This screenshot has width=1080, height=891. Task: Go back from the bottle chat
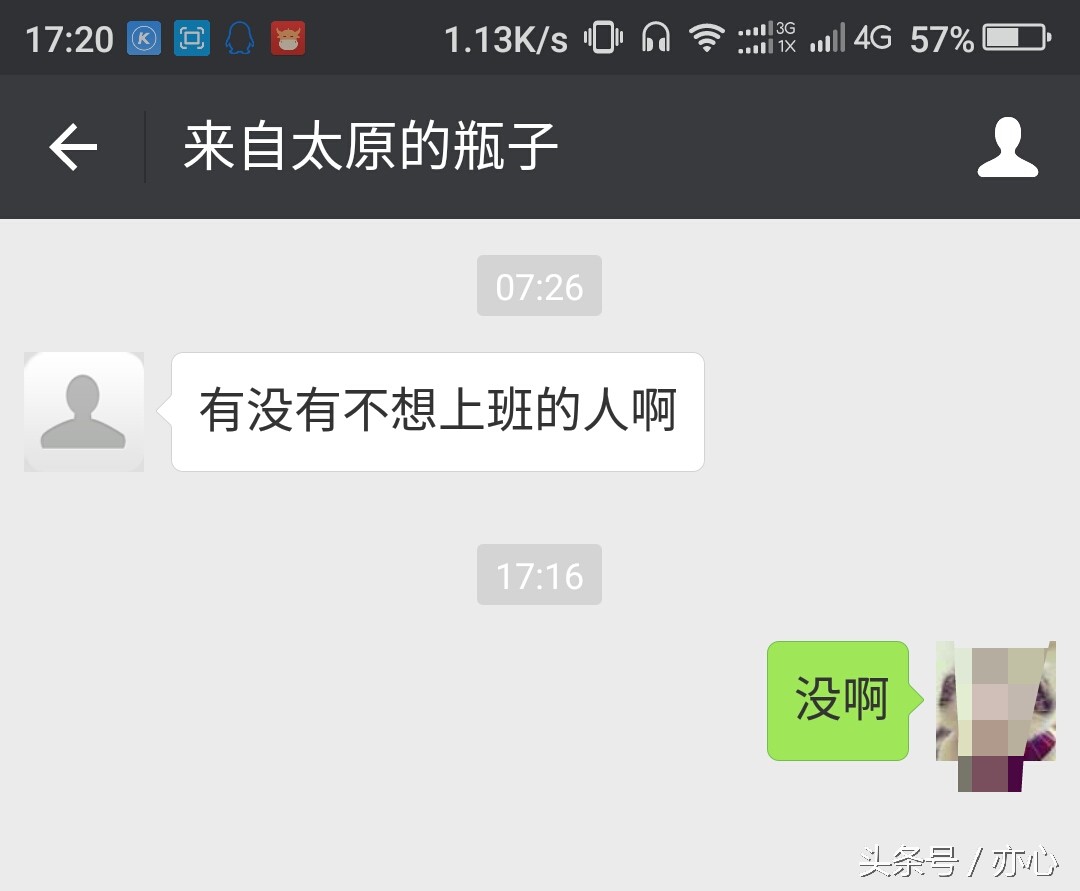[73, 148]
